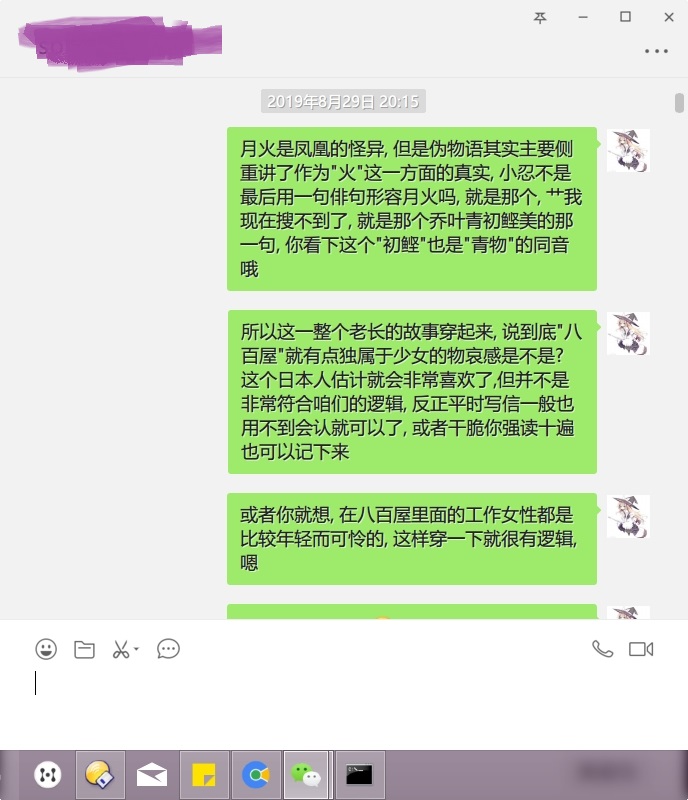The width and height of the screenshot is (688, 800).
Task: Focus the message input box
Action: pos(340,700)
